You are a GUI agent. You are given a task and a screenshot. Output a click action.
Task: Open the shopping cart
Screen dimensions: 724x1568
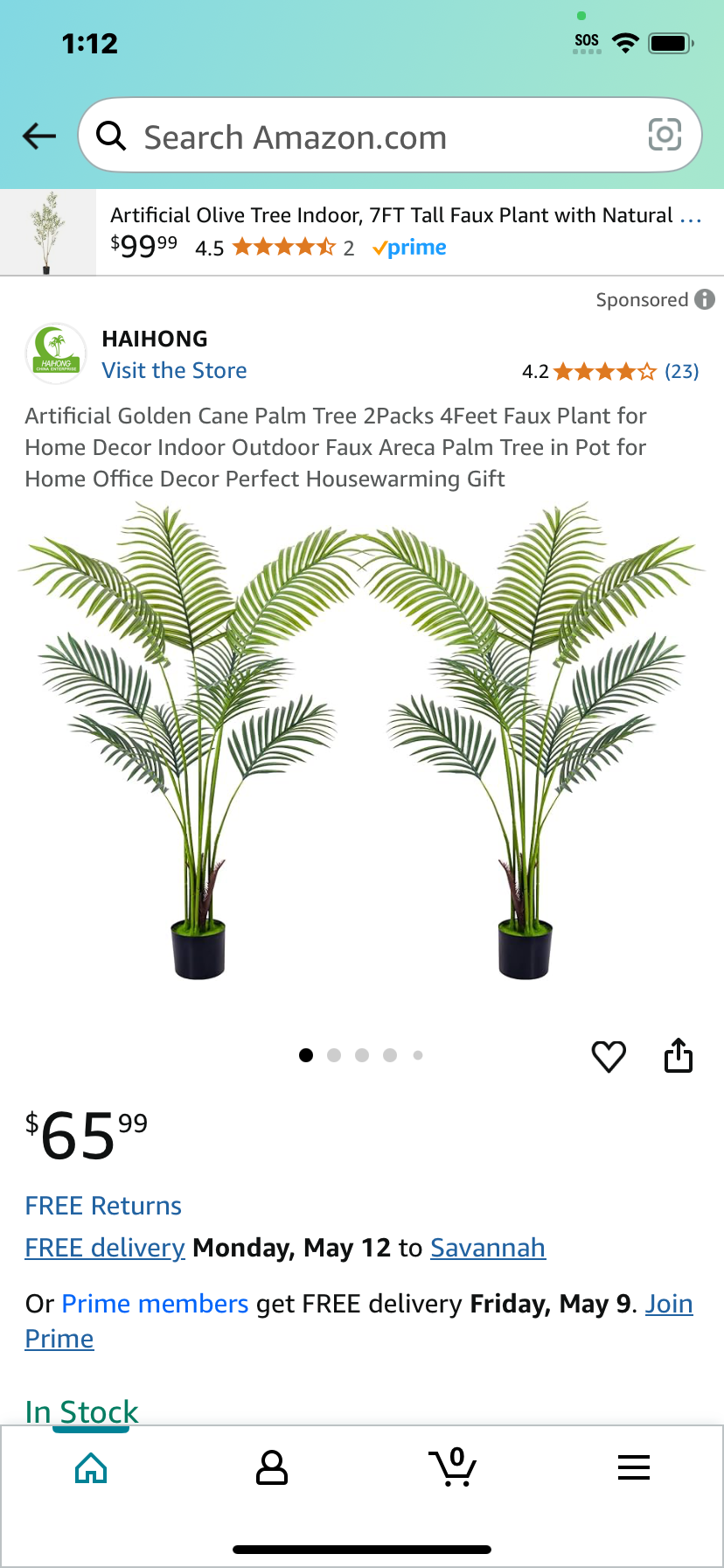(x=453, y=1466)
